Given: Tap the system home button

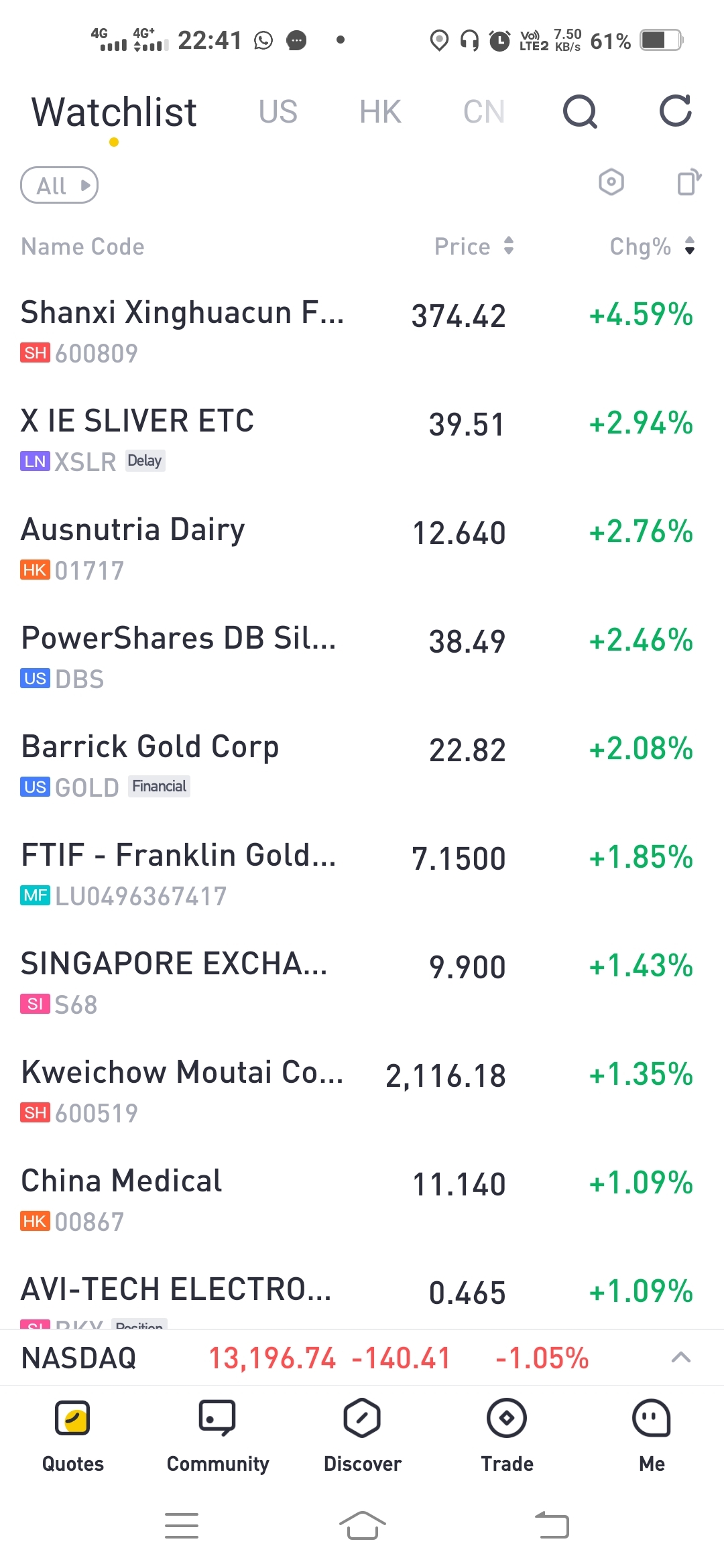Looking at the screenshot, I should 362,1526.
